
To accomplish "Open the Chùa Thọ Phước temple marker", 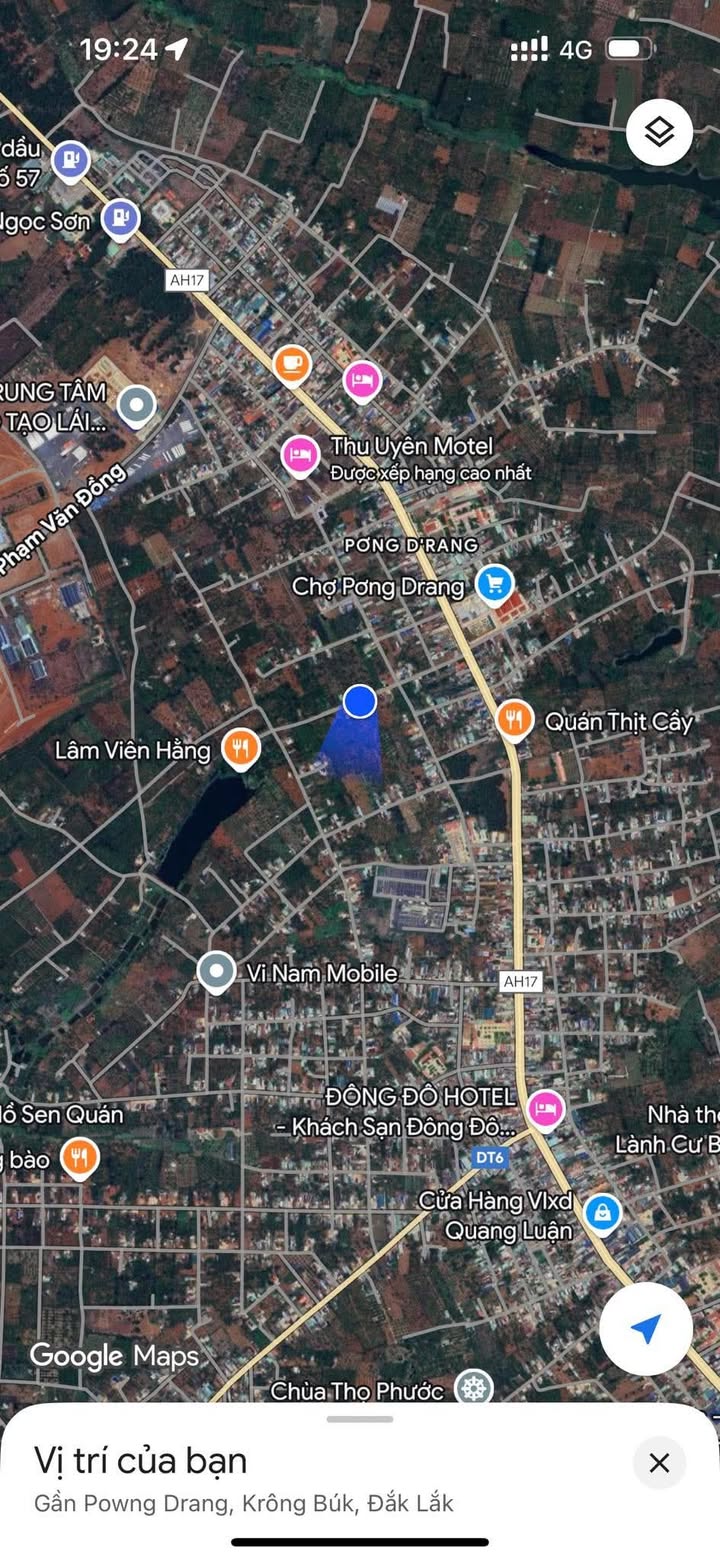I will pyautogui.click(x=473, y=1388).
